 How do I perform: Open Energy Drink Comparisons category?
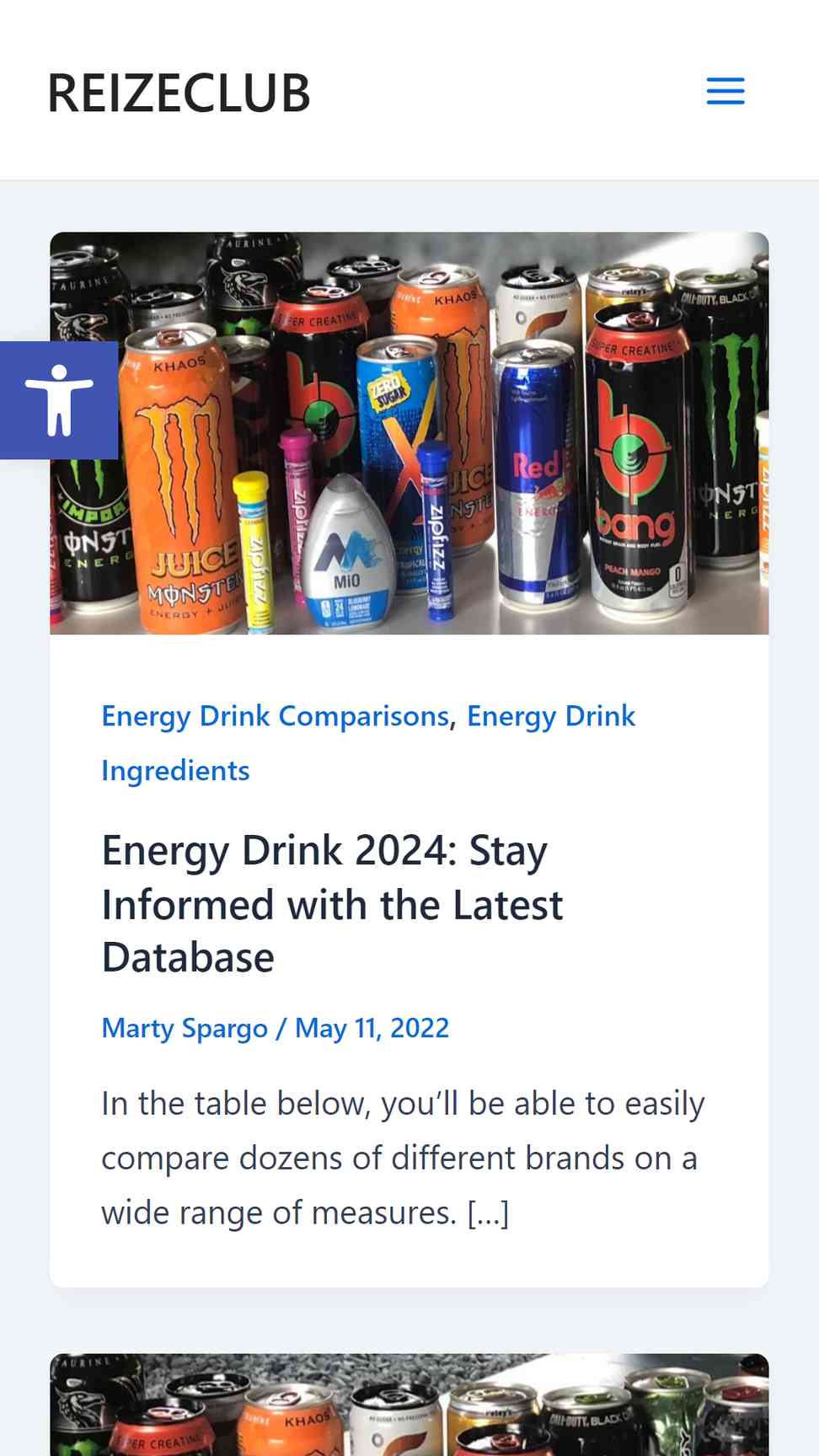[x=275, y=716]
